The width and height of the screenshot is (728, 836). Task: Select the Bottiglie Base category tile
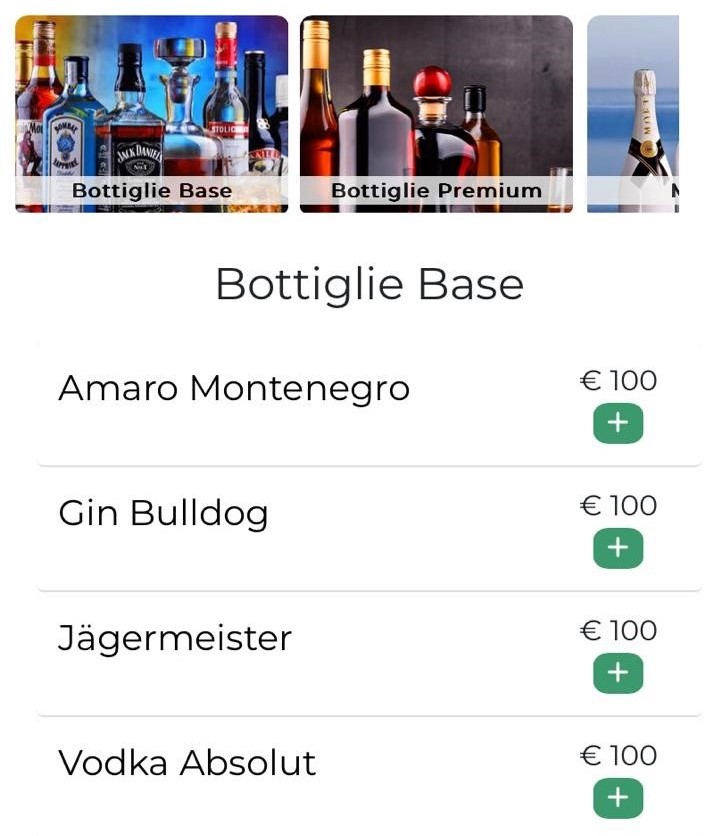pyautogui.click(x=151, y=114)
